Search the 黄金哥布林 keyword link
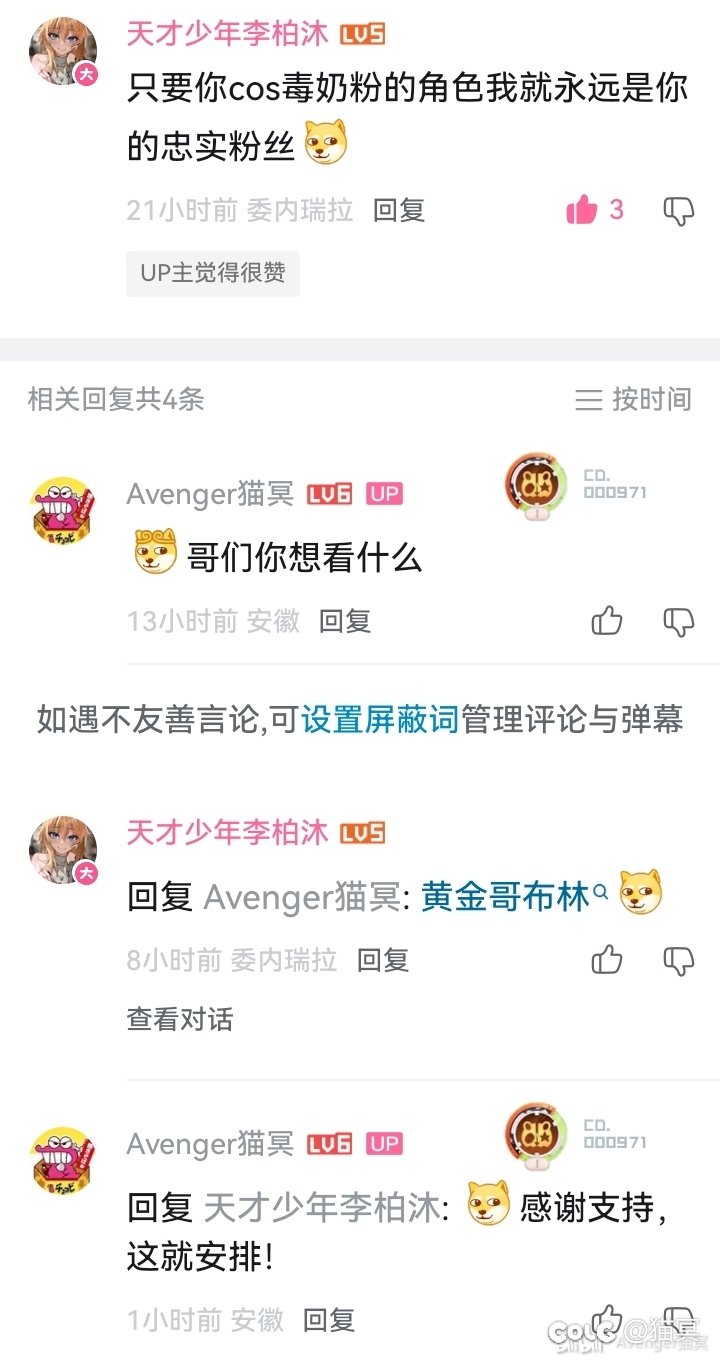Image resolution: width=720 pixels, height=1366 pixels. click(x=506, y=896)
